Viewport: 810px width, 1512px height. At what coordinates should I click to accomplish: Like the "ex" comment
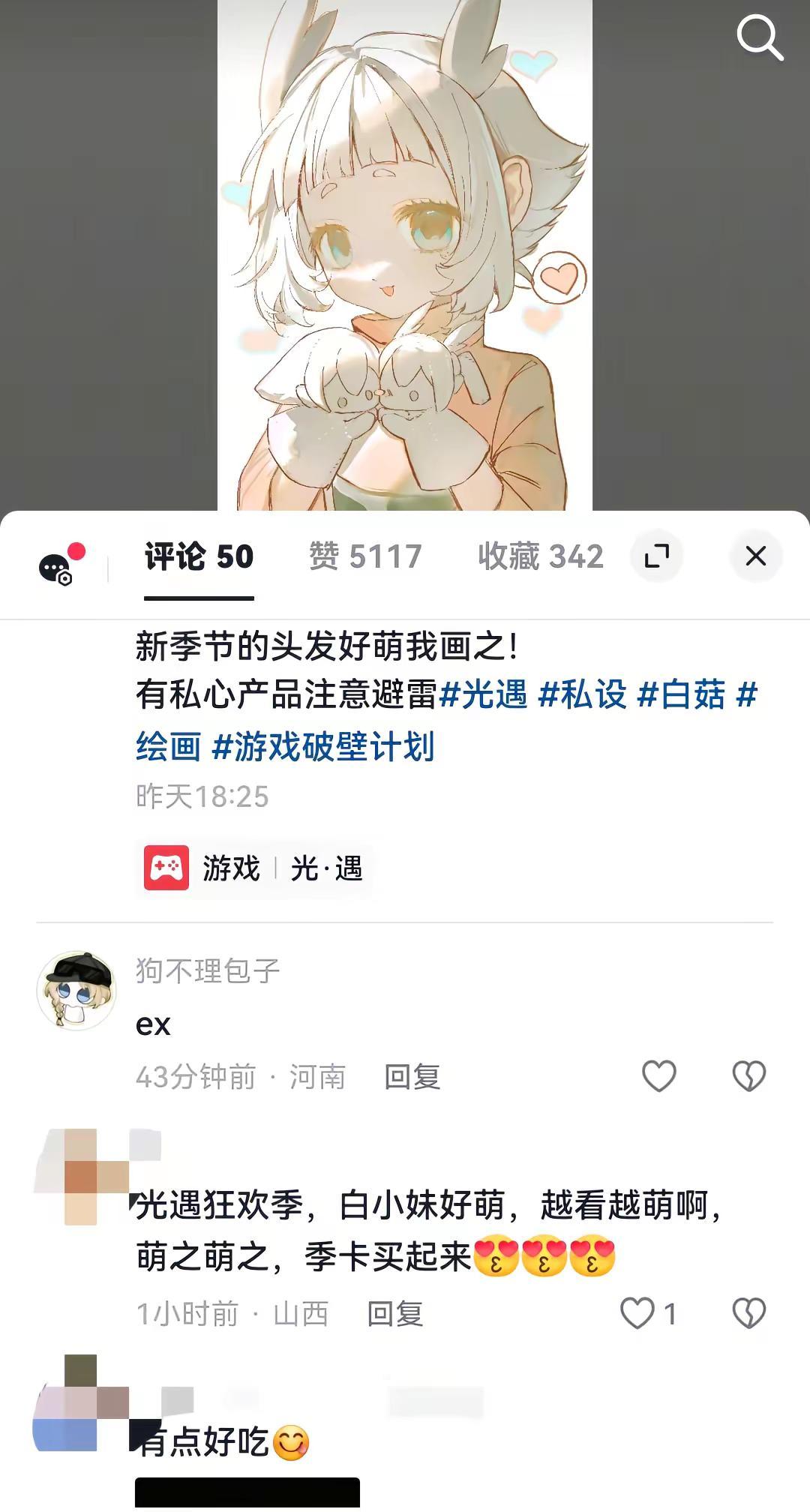point(658,1075)
